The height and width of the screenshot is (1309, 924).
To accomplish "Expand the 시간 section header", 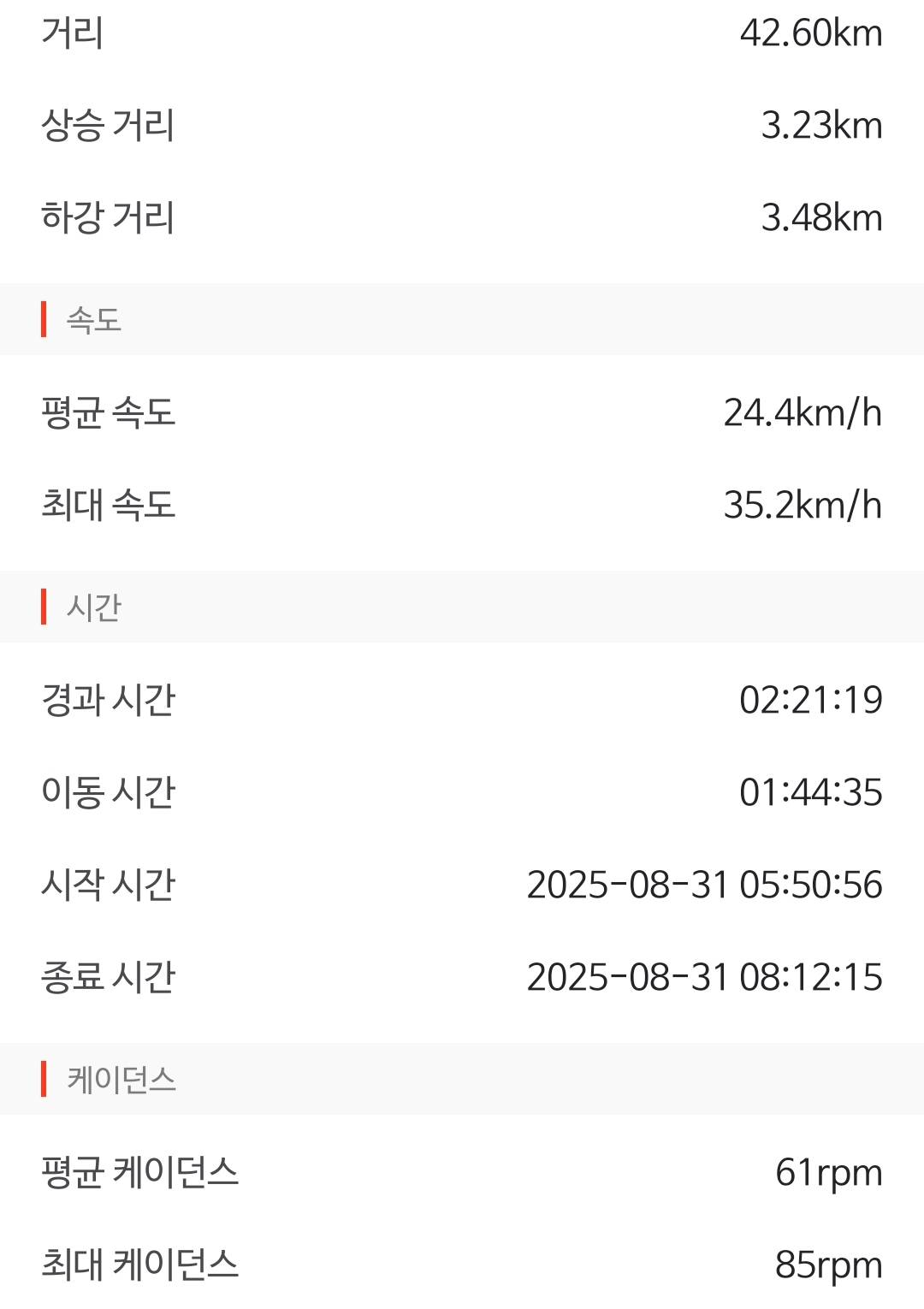I will pyautogui.click(x=90, y=608).
